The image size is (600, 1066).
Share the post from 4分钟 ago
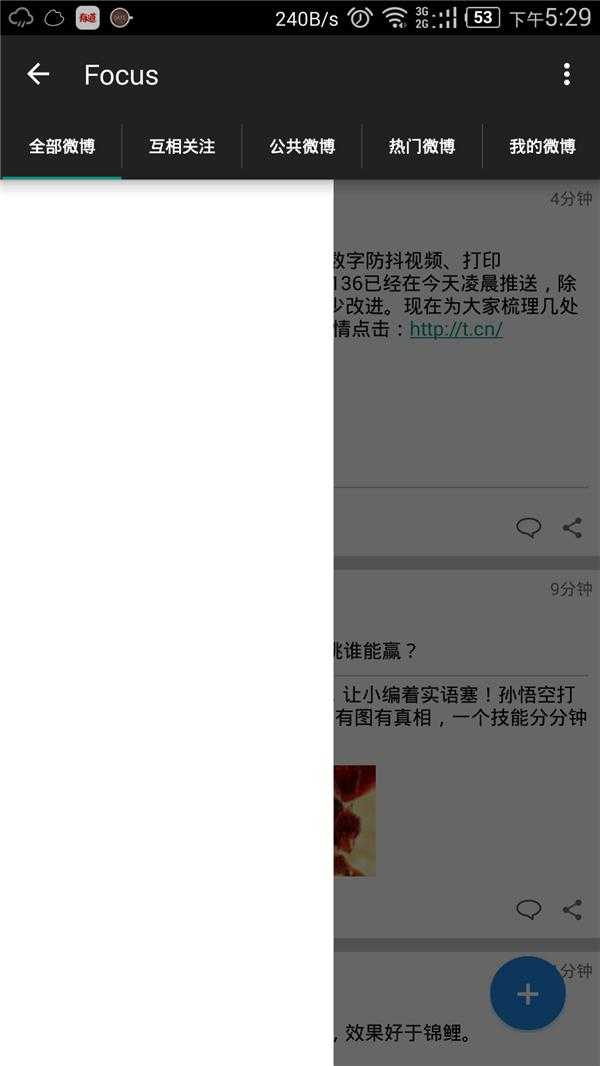pos(572,528)
